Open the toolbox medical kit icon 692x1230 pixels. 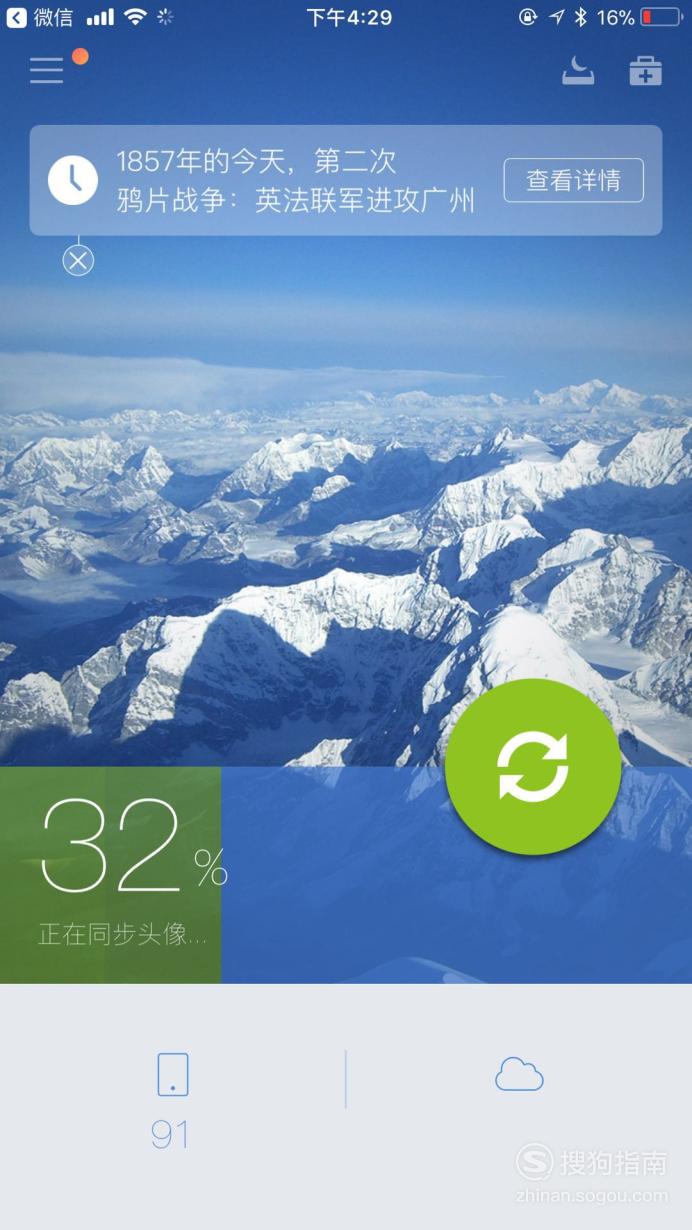[x=645, y=71]
